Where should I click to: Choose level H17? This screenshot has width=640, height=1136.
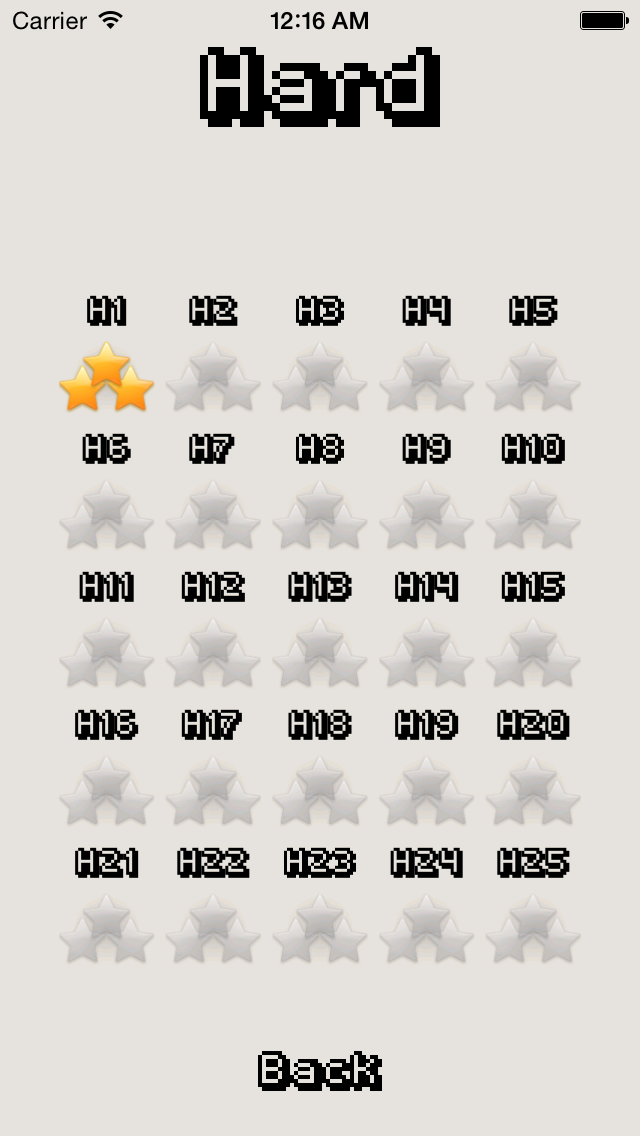point(213,767)
